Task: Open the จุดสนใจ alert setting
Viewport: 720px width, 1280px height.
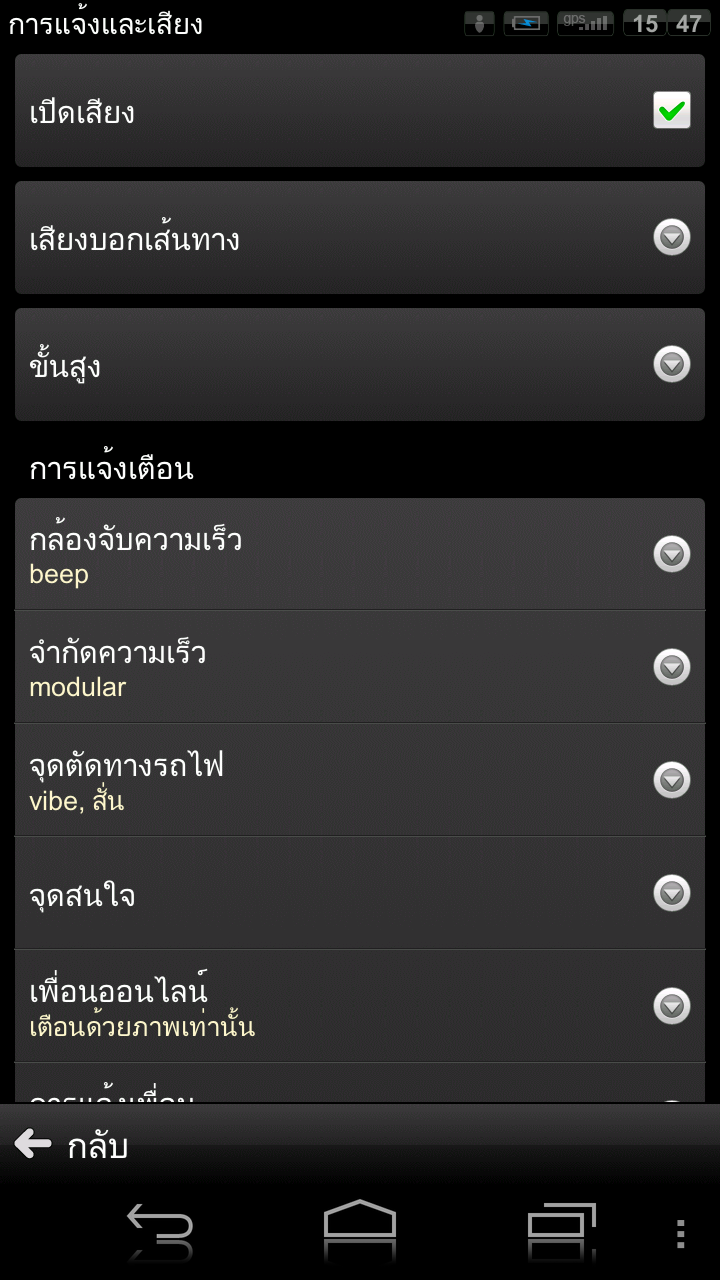Action: [360, 894]
